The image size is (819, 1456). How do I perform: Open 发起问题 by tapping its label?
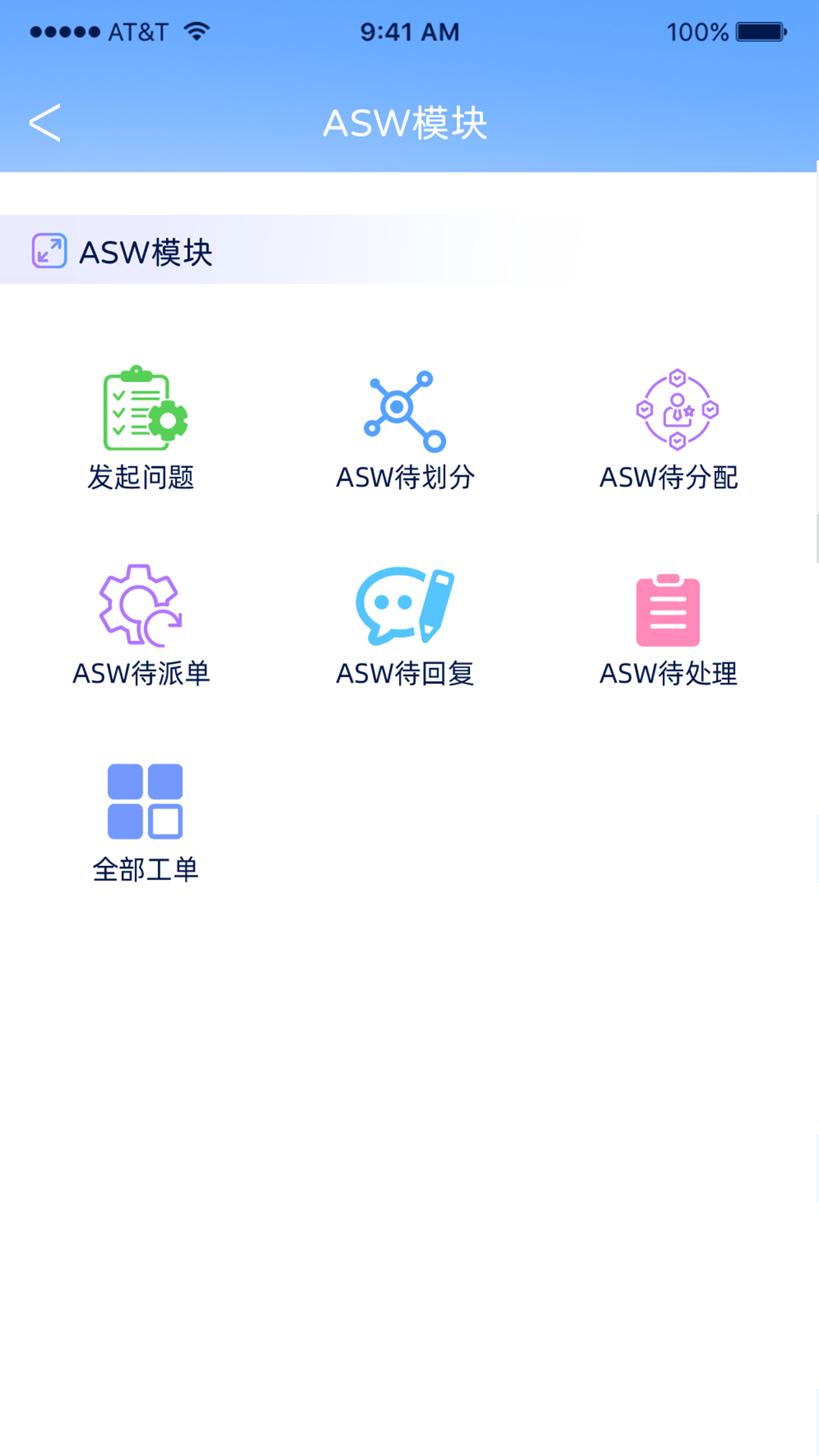pyautogui.click(x=141, y=478)
